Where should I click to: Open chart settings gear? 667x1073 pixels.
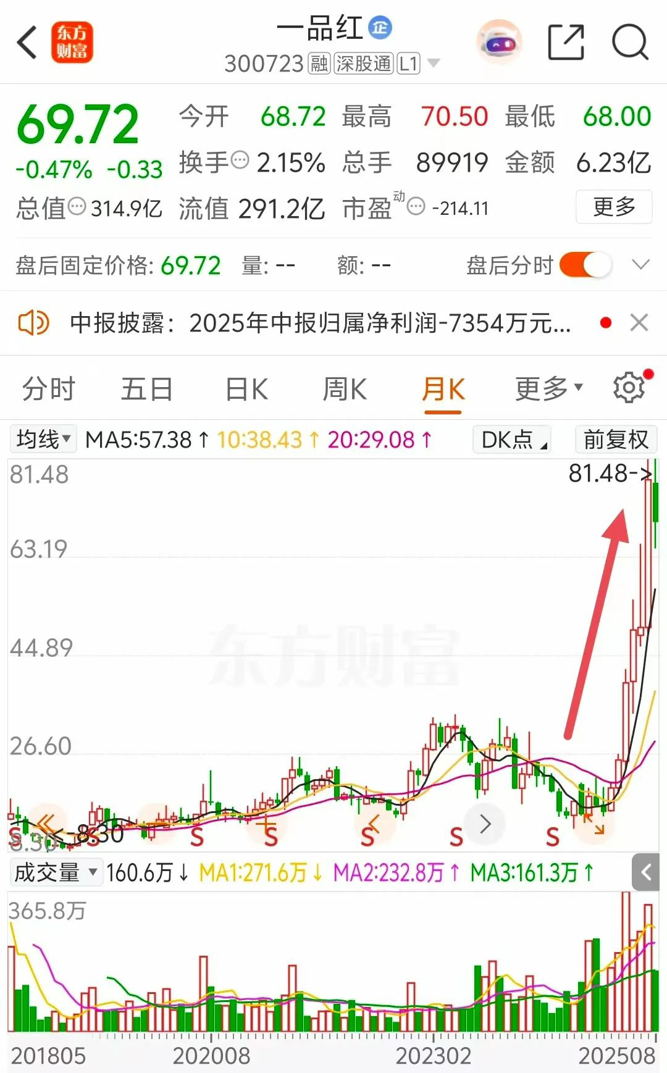(x=629, y=387)
